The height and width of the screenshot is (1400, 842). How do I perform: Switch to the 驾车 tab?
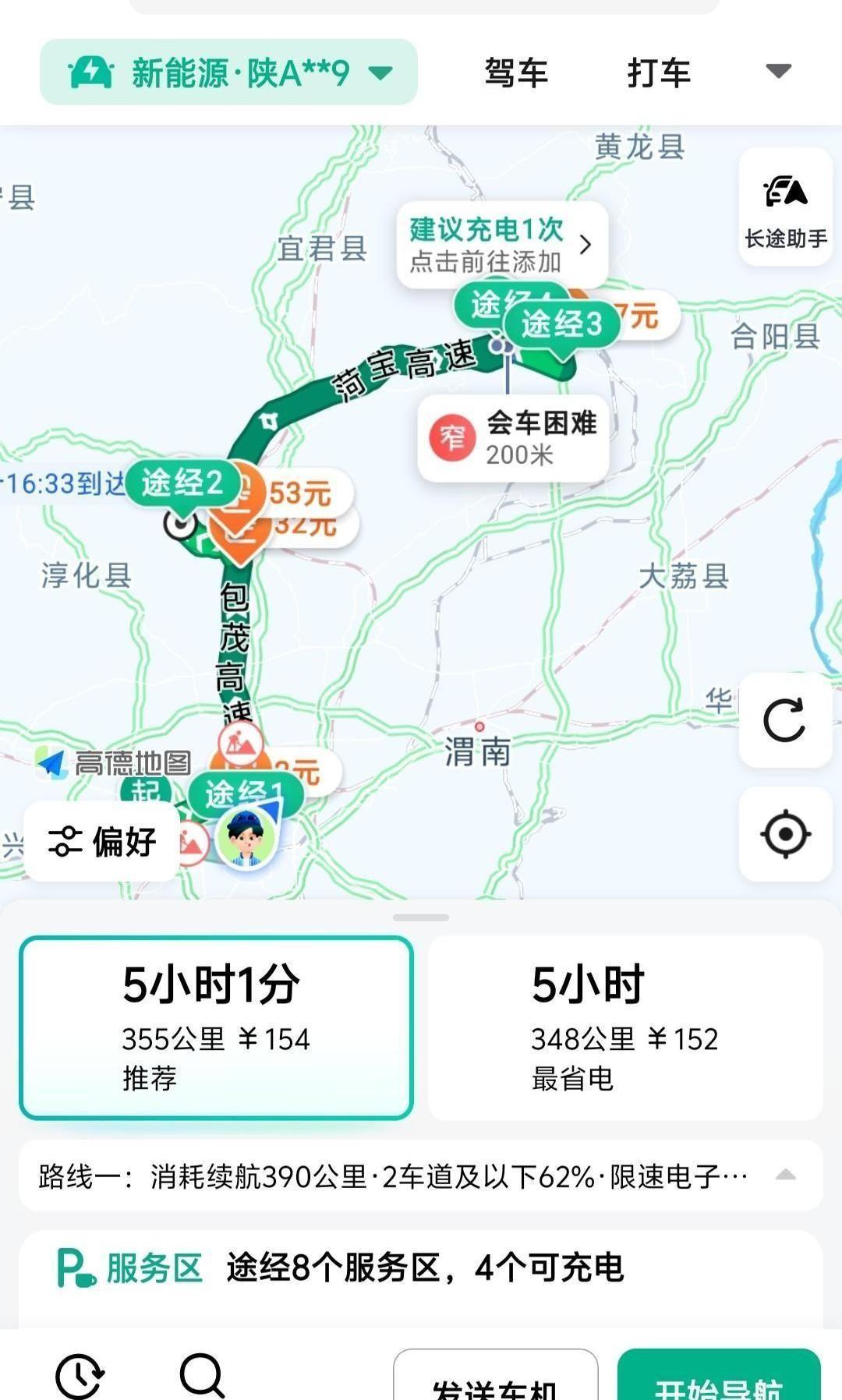517,72
